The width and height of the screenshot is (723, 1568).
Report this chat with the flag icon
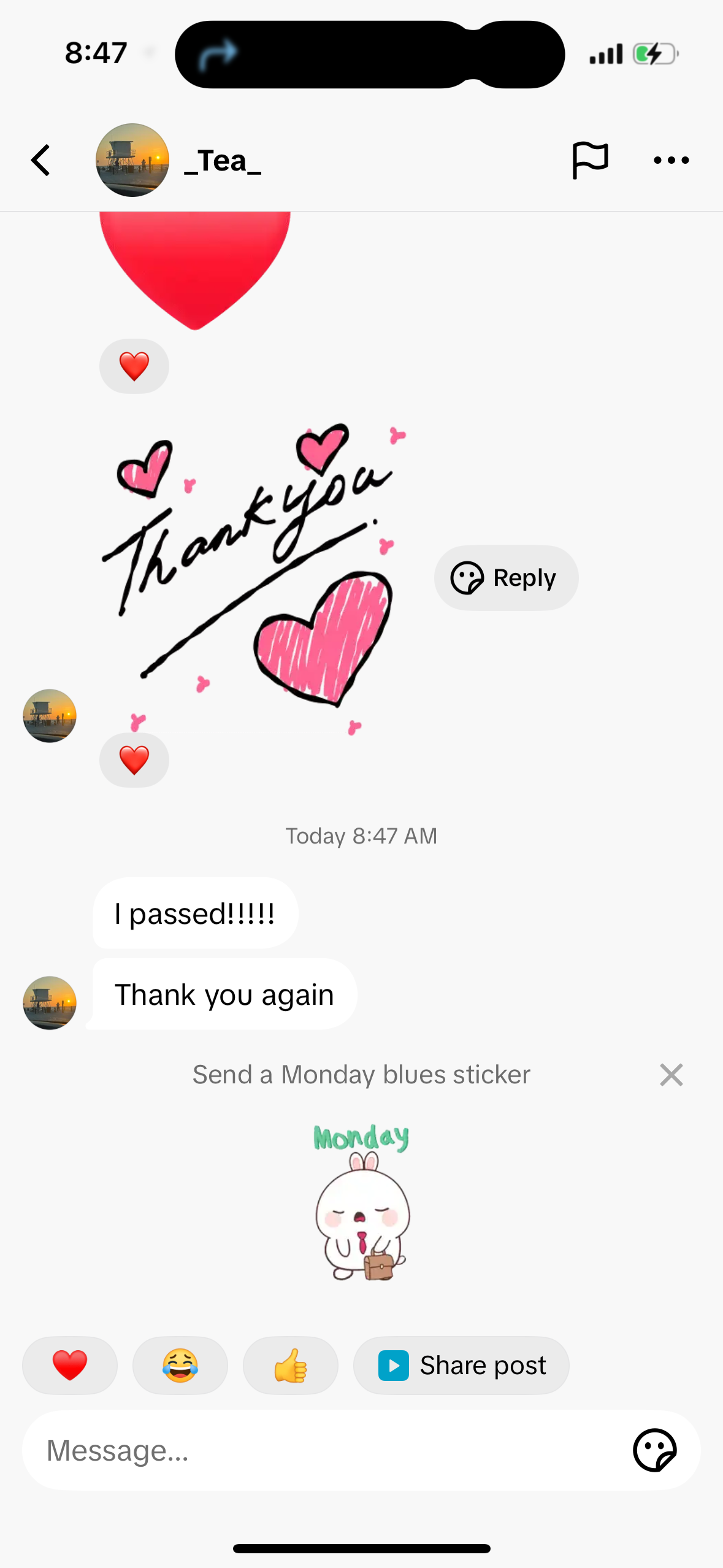(x=589, y=161)
